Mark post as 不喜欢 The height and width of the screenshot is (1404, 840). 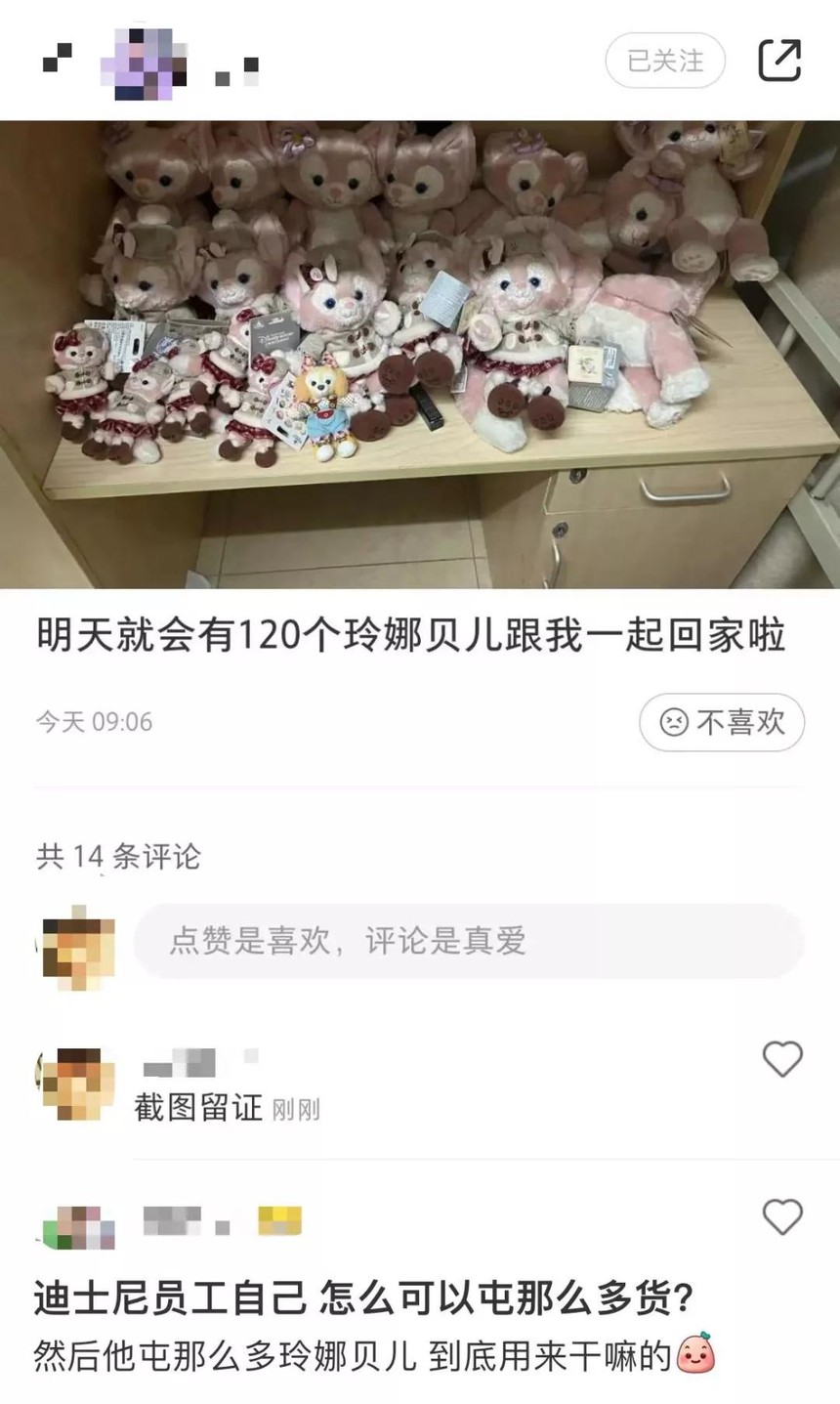tap(722, 722)
